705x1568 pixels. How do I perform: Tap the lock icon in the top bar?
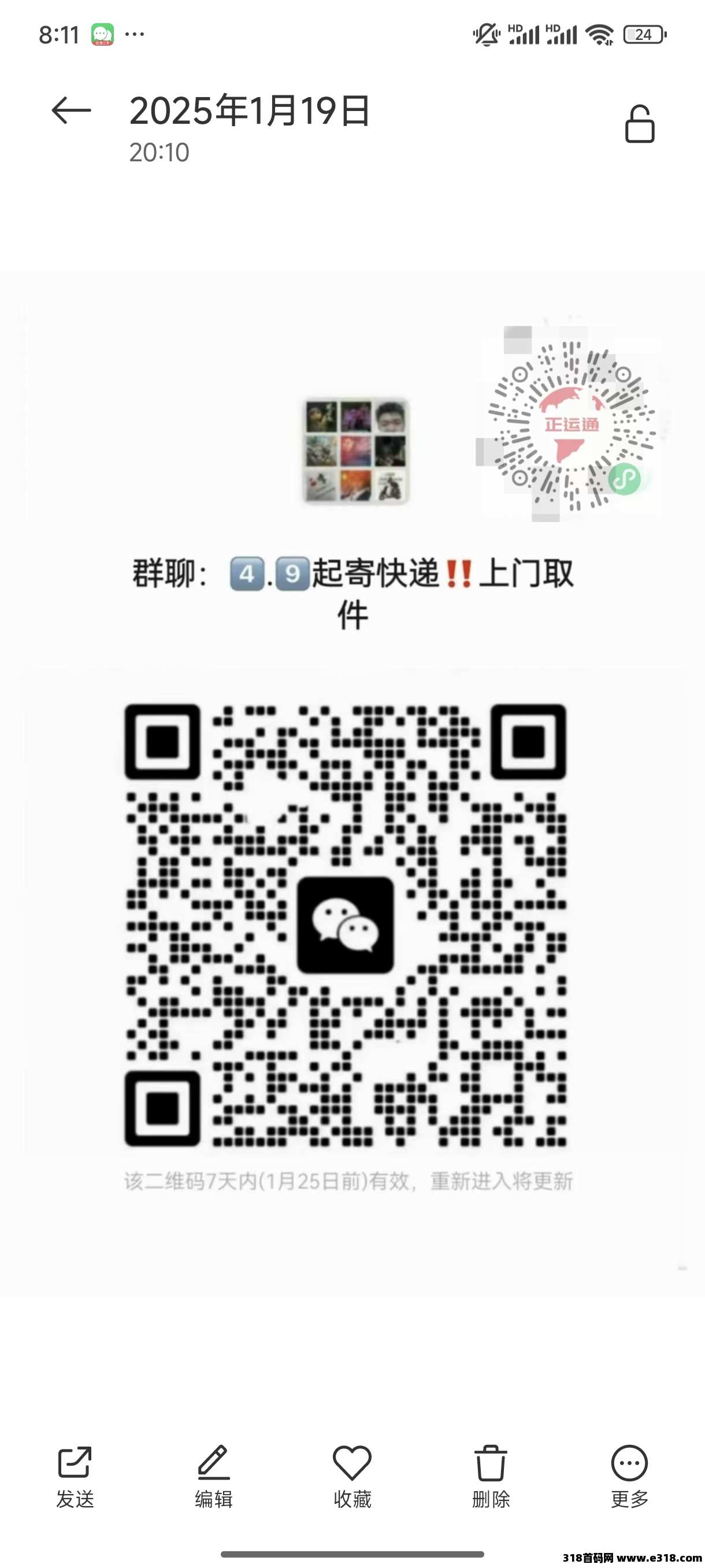(639, 125)
